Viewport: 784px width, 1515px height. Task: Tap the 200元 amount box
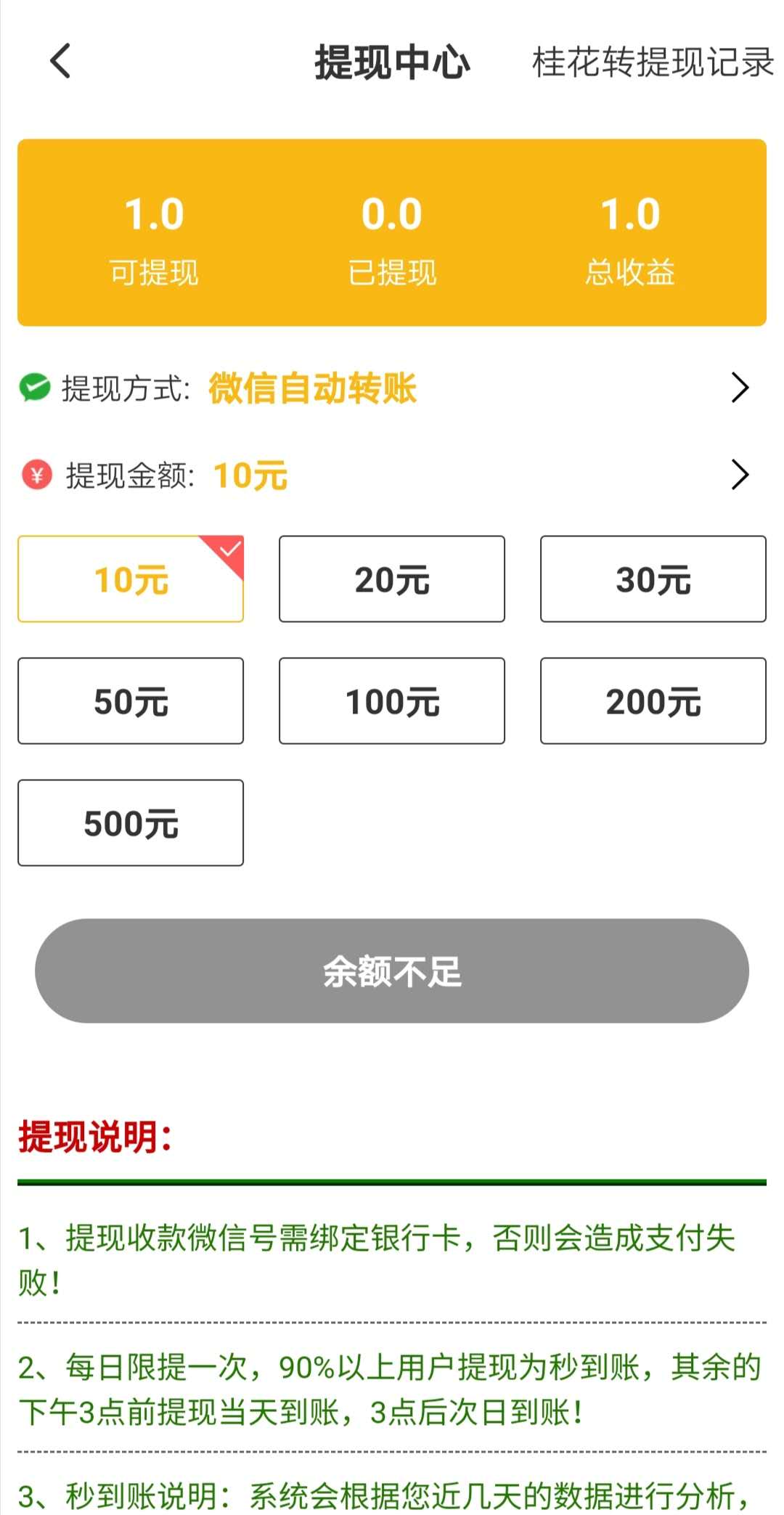click(653, 701)
